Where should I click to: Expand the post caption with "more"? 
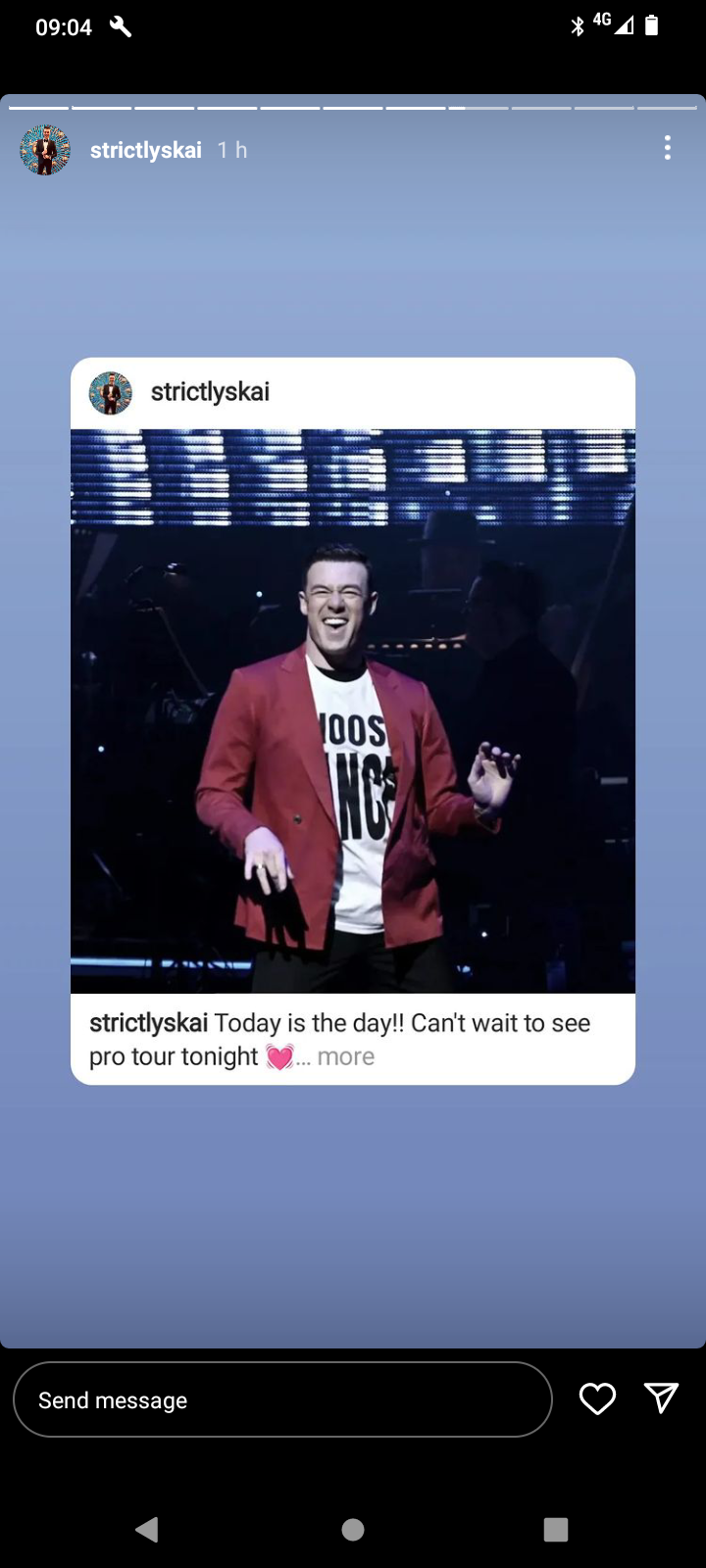(x=345, y=1056)
